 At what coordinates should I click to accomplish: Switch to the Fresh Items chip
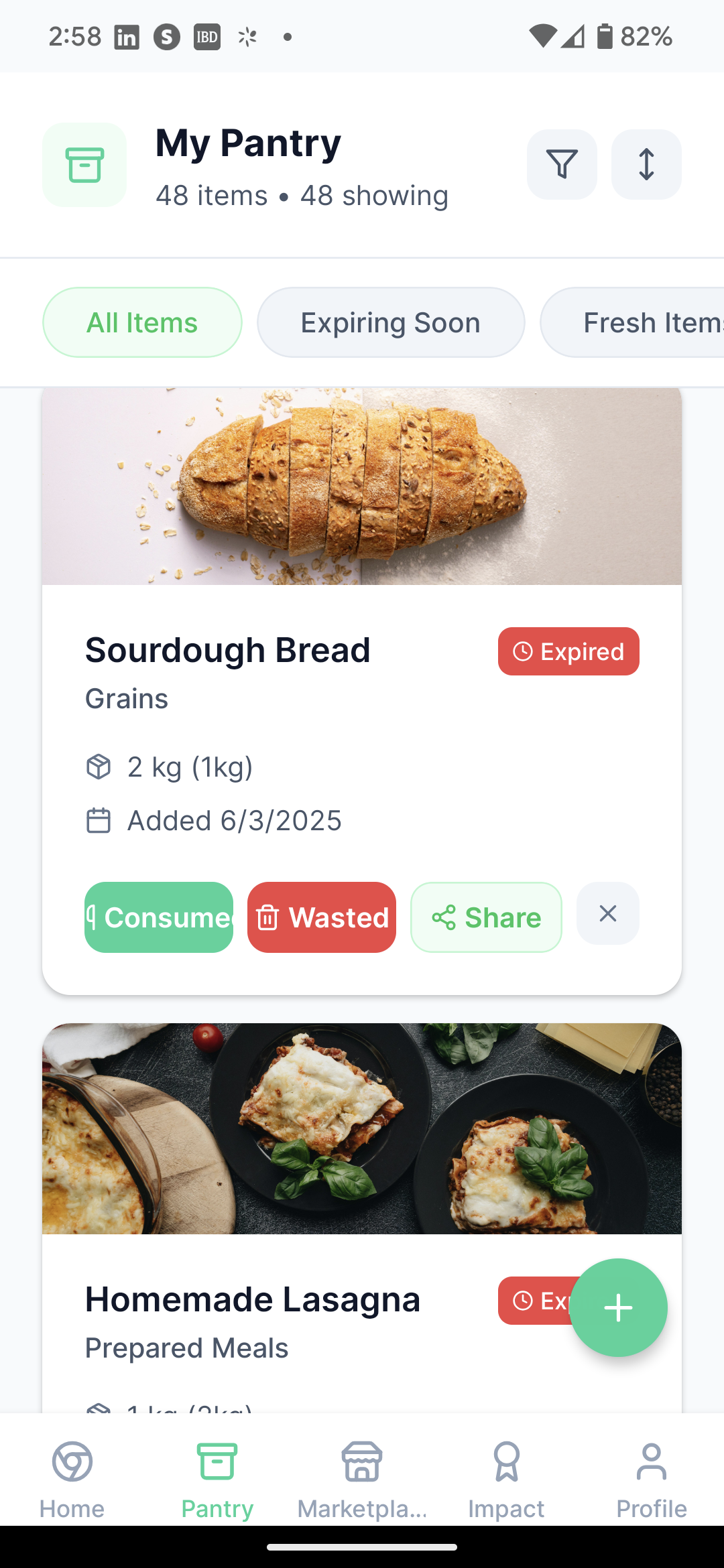point(644,322)
